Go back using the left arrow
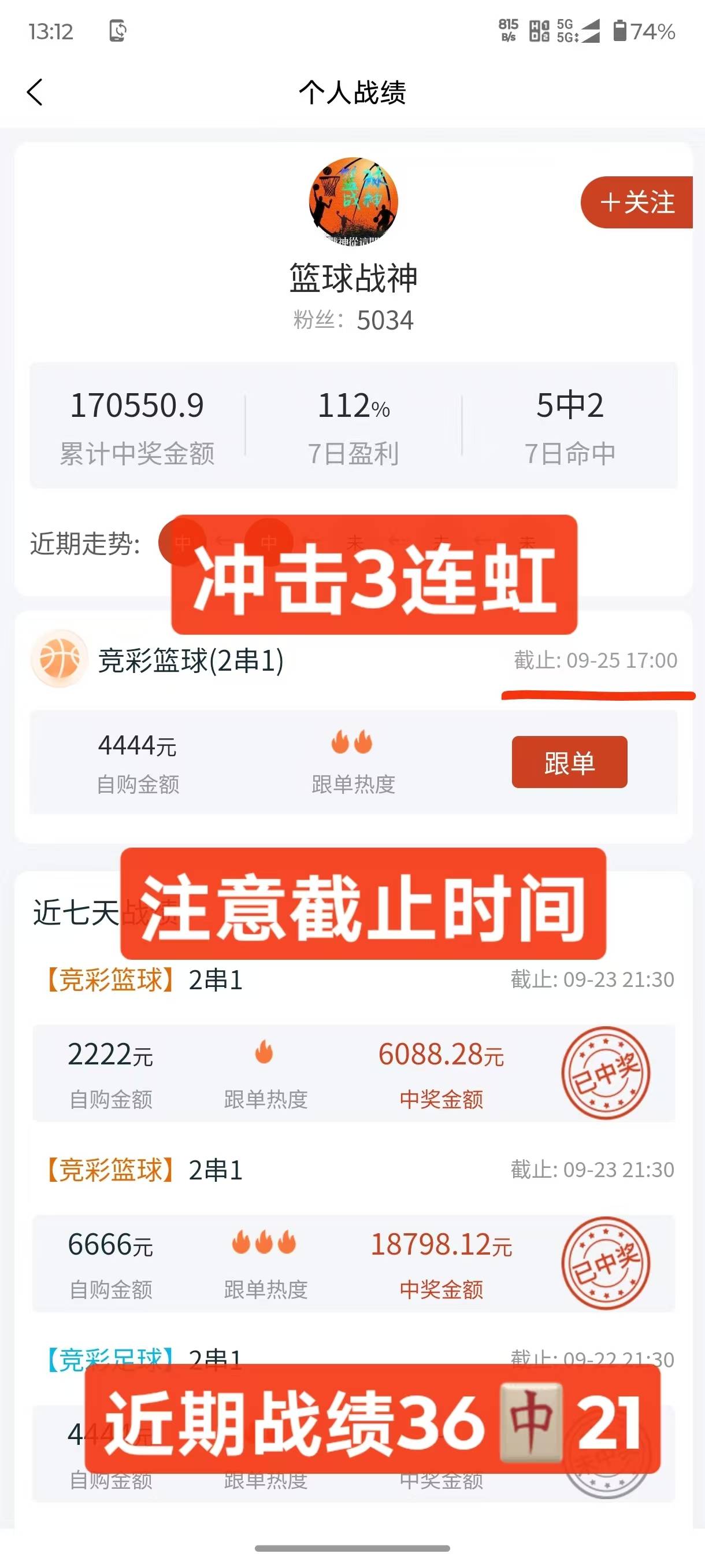The height and width of the screenshot is (1568, 705). (x=34, y=91)
